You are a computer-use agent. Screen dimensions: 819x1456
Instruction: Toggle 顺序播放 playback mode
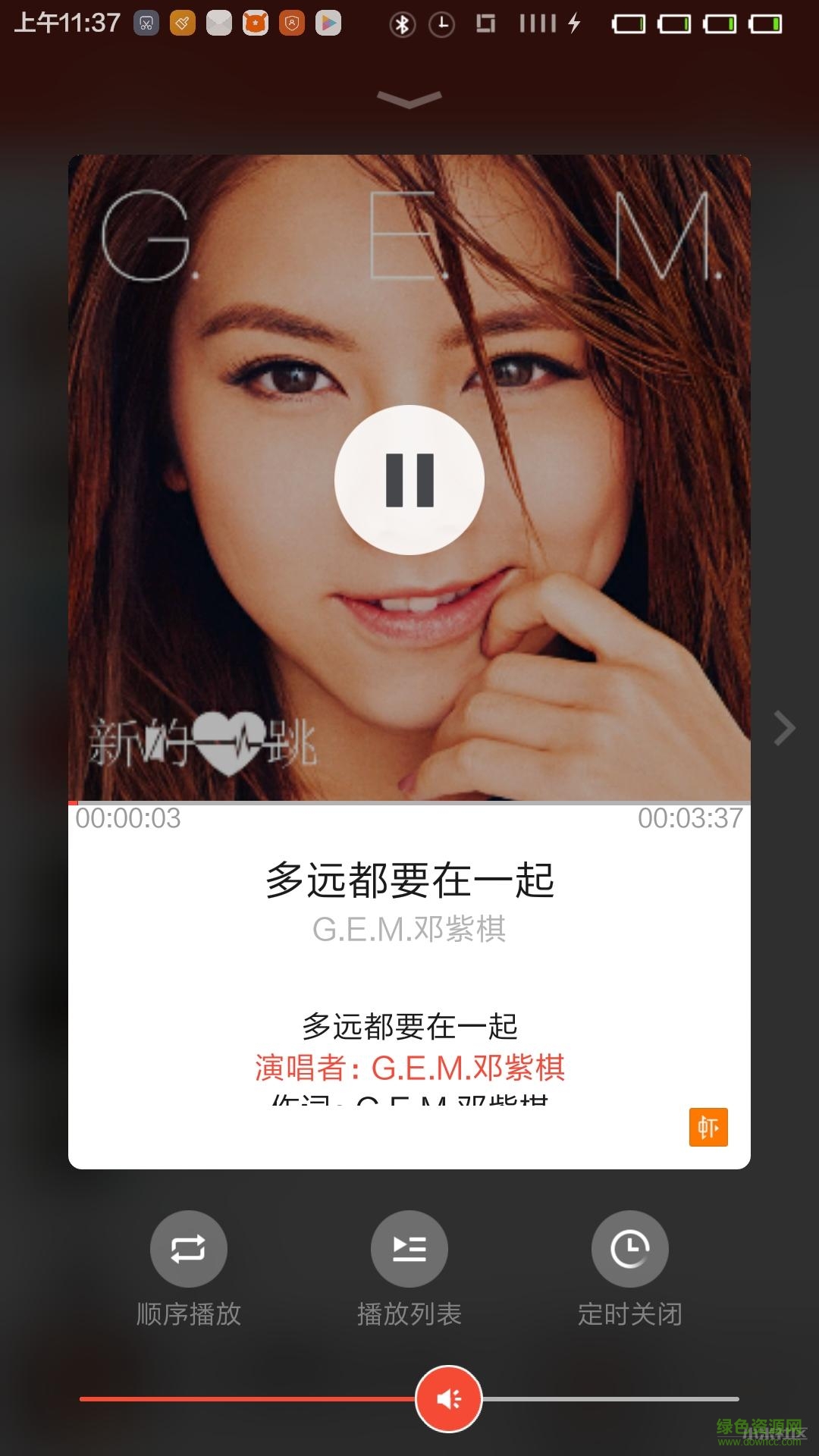coord(189,1248)
